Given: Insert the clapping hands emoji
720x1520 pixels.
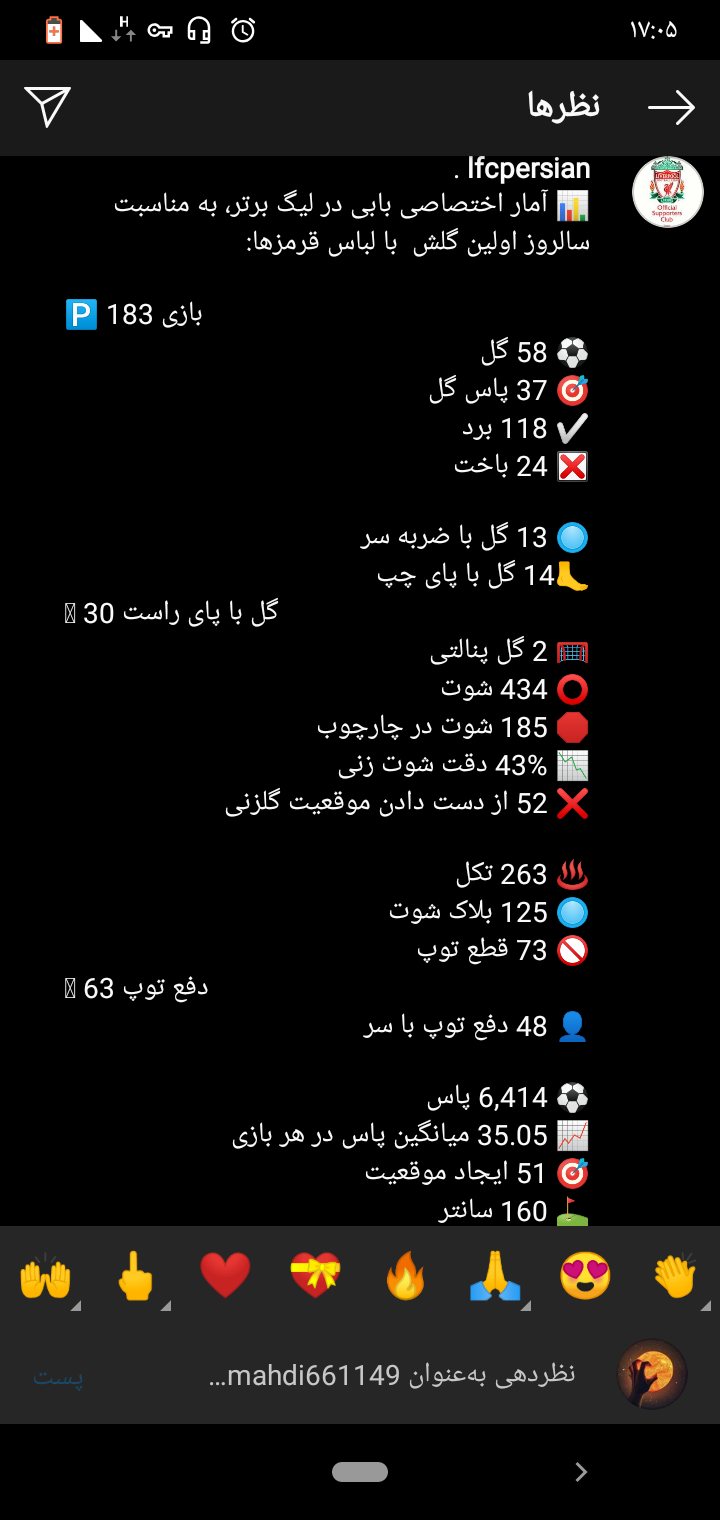Looking at the screenshot, I should (x=674, y=1277).
